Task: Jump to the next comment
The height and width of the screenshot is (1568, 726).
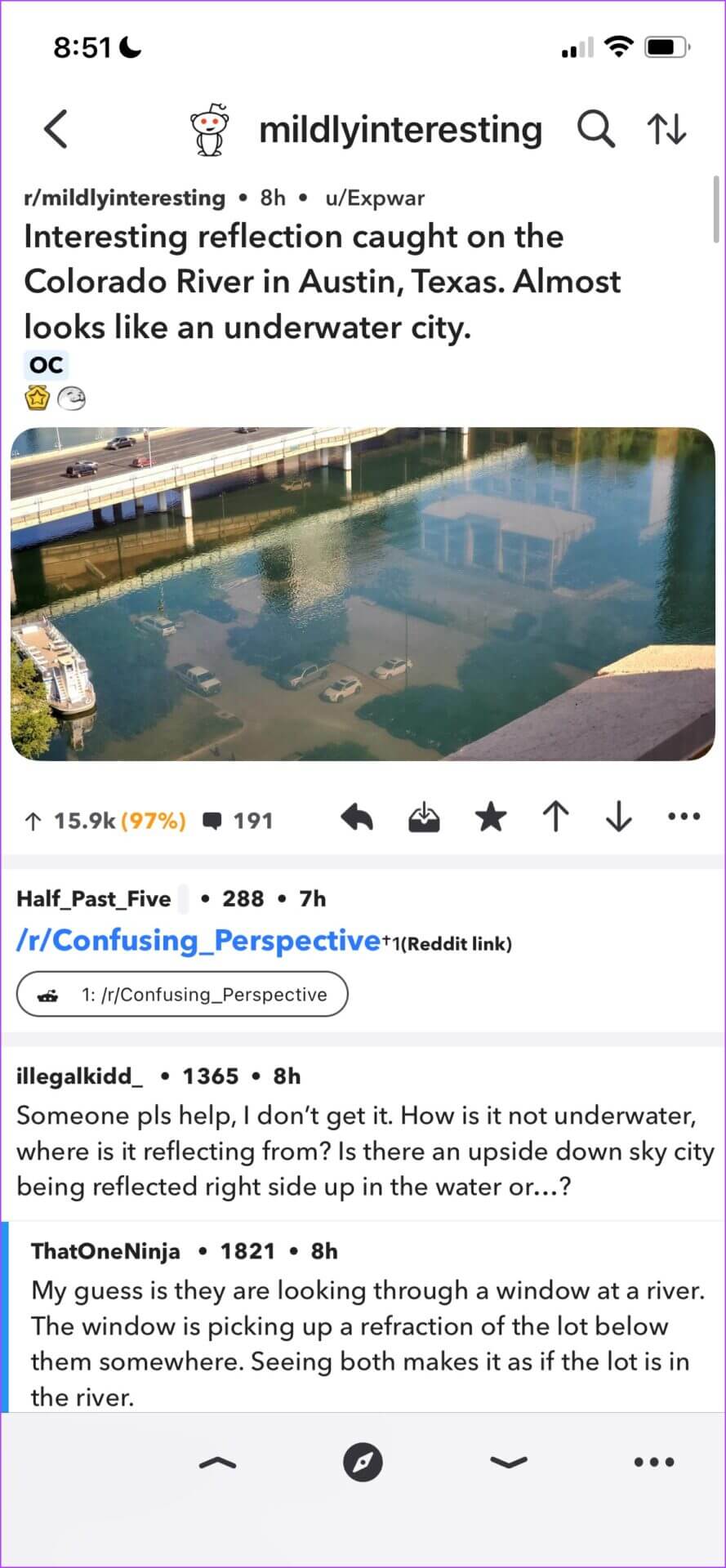Action: coord(509,1463)
